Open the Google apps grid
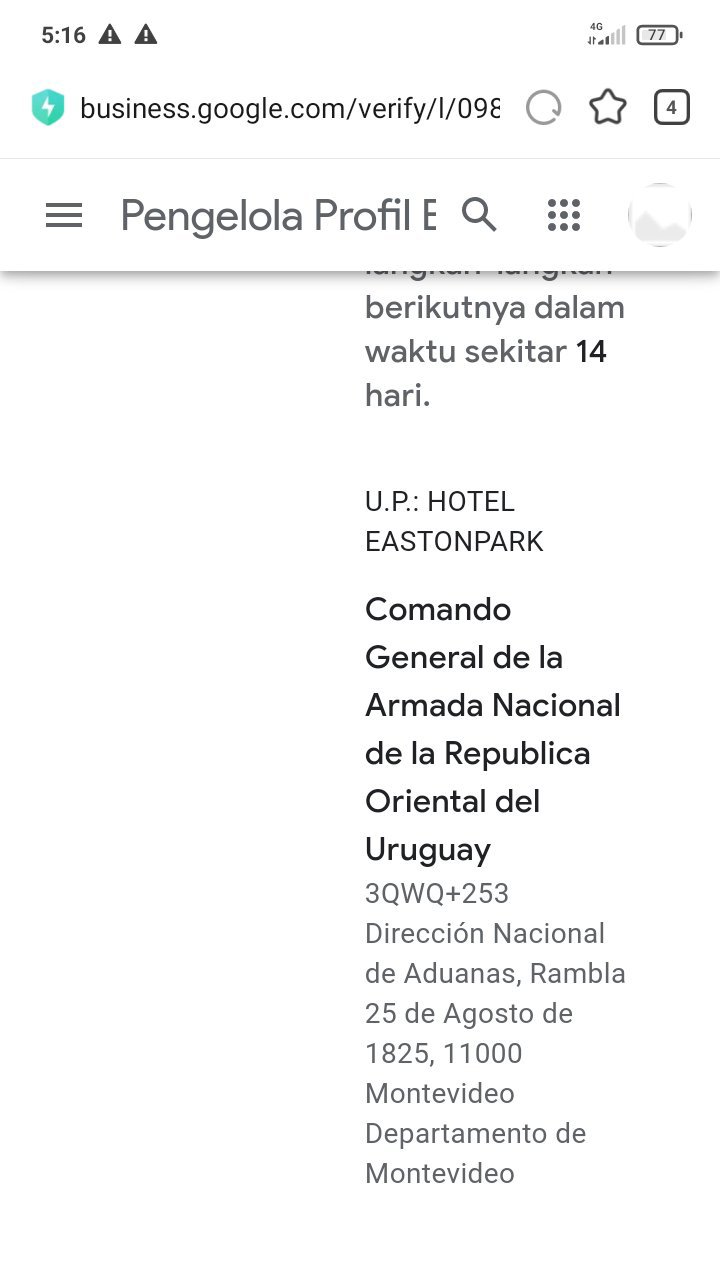Image resolution: width=720 pixels, height=1280 pixels. click(x=564, y=215)
